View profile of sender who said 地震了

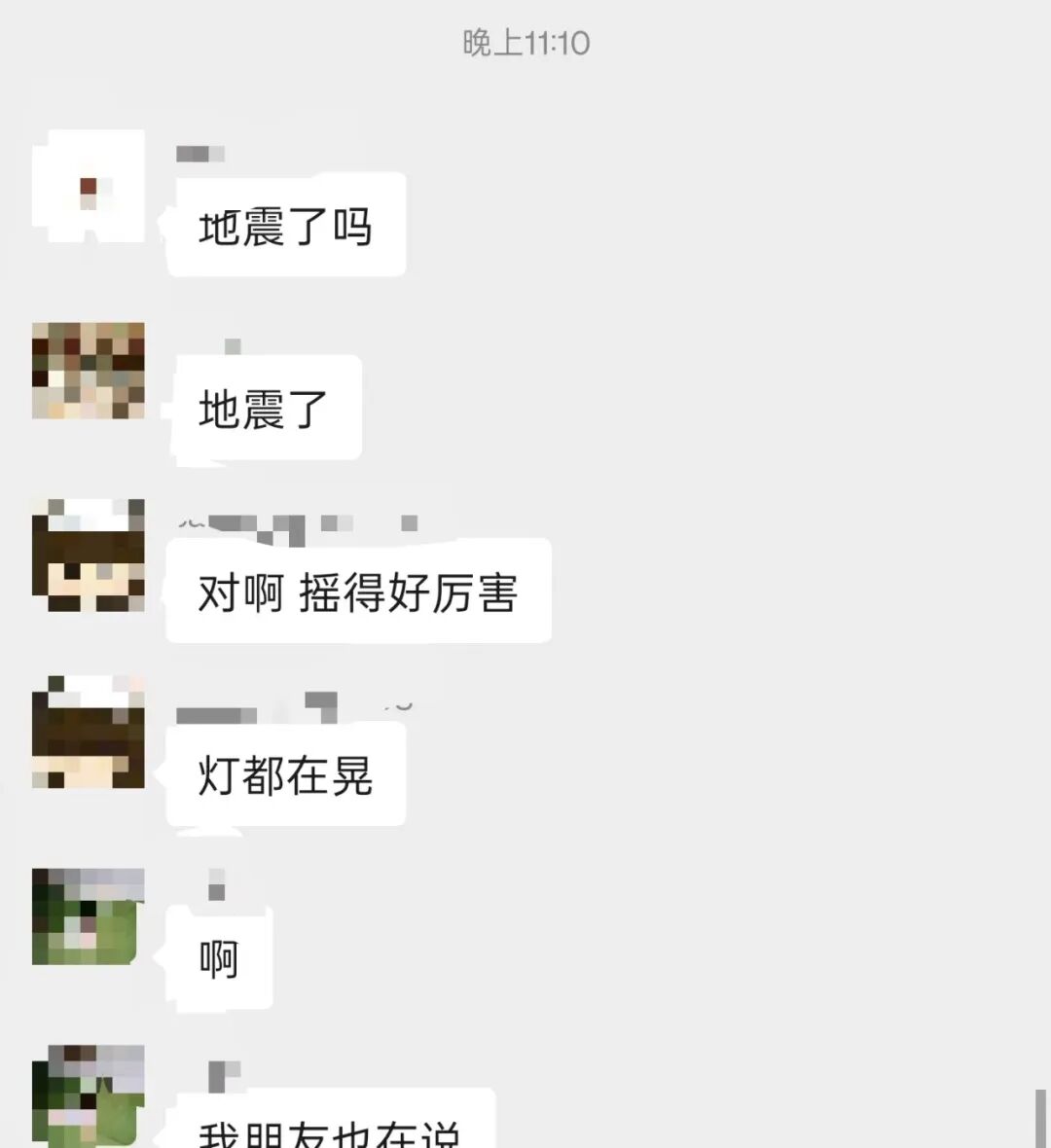(x=89, y=371)
